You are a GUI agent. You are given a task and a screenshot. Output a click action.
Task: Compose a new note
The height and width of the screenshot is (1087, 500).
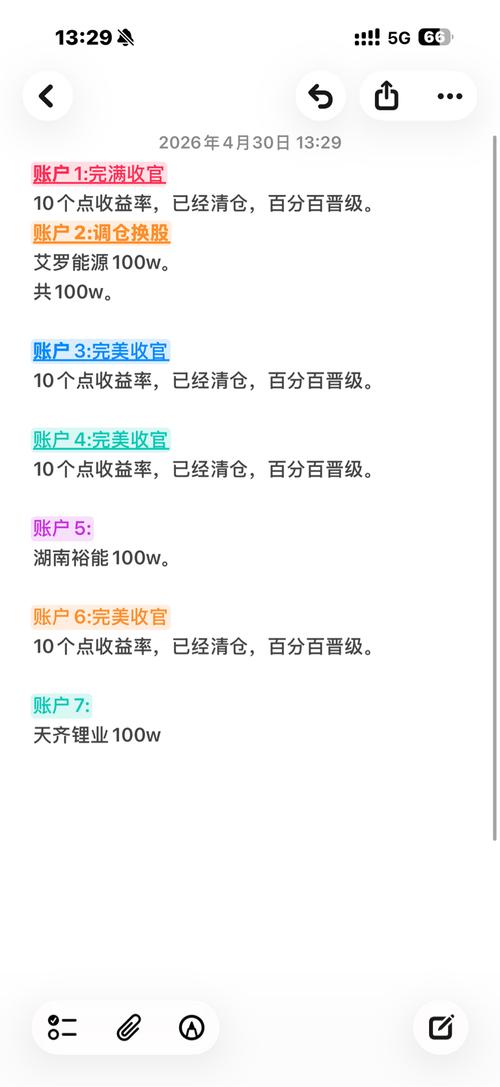pos(441,1027)
